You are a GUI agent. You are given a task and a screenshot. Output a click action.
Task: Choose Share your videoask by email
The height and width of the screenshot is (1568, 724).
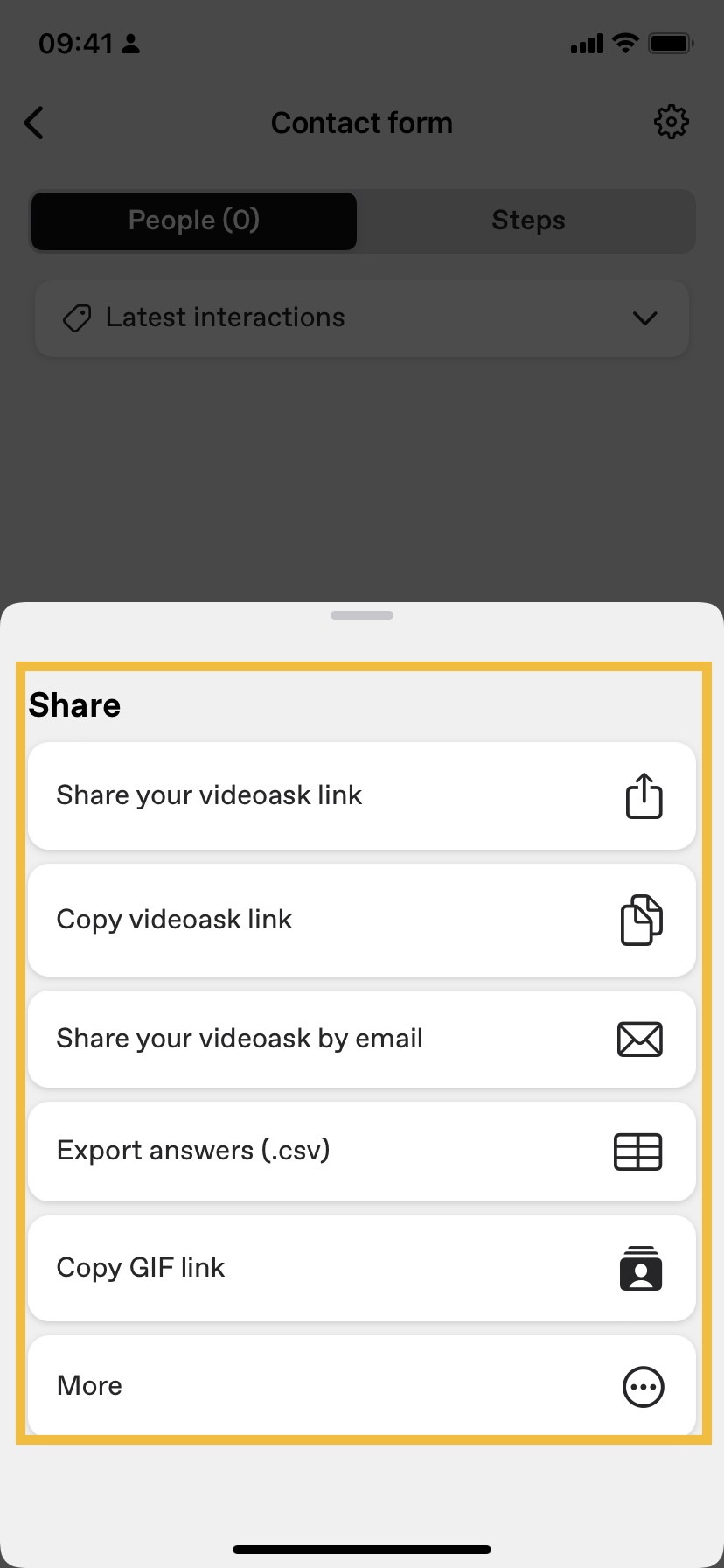coord(361,1039)
